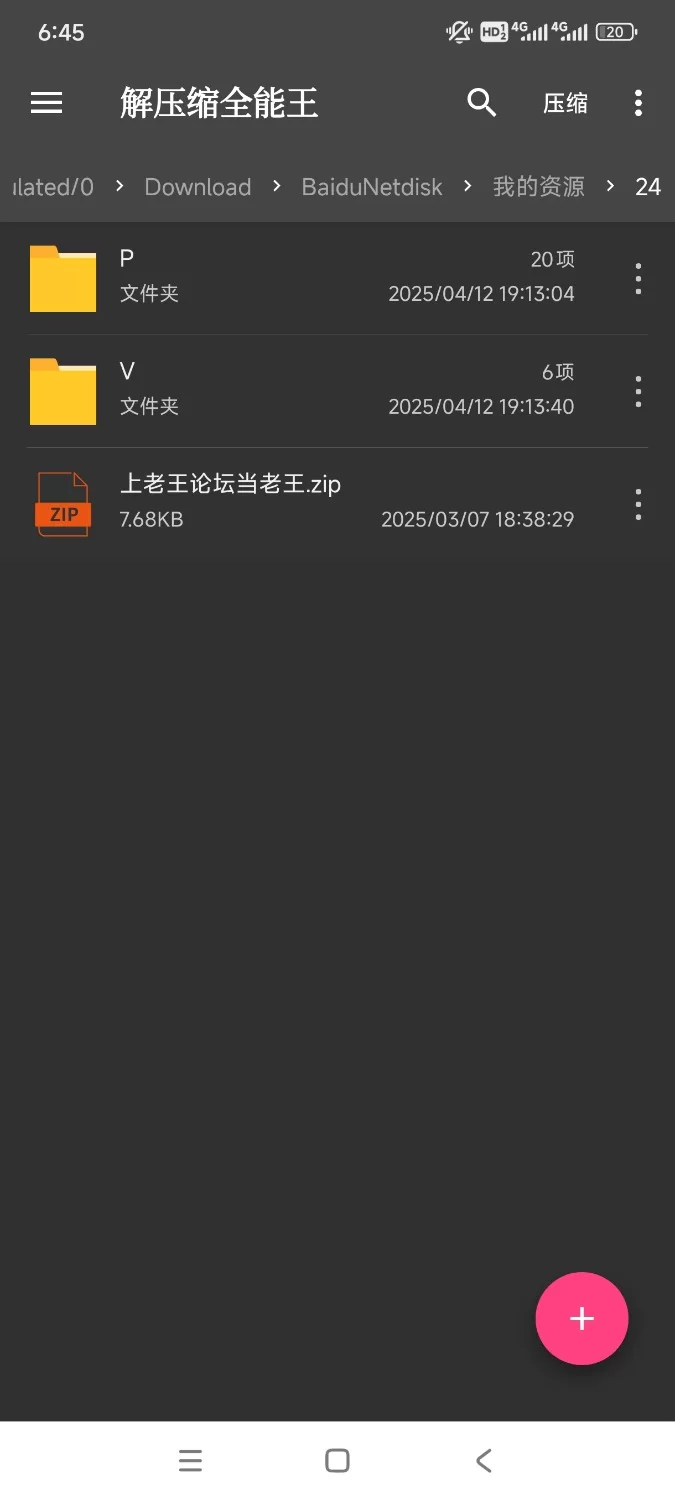The width and height of the screenshot is (675, 1500).
Task: Jump to the BaiduNetdisk breadcrumb
Action: [372, 187]
